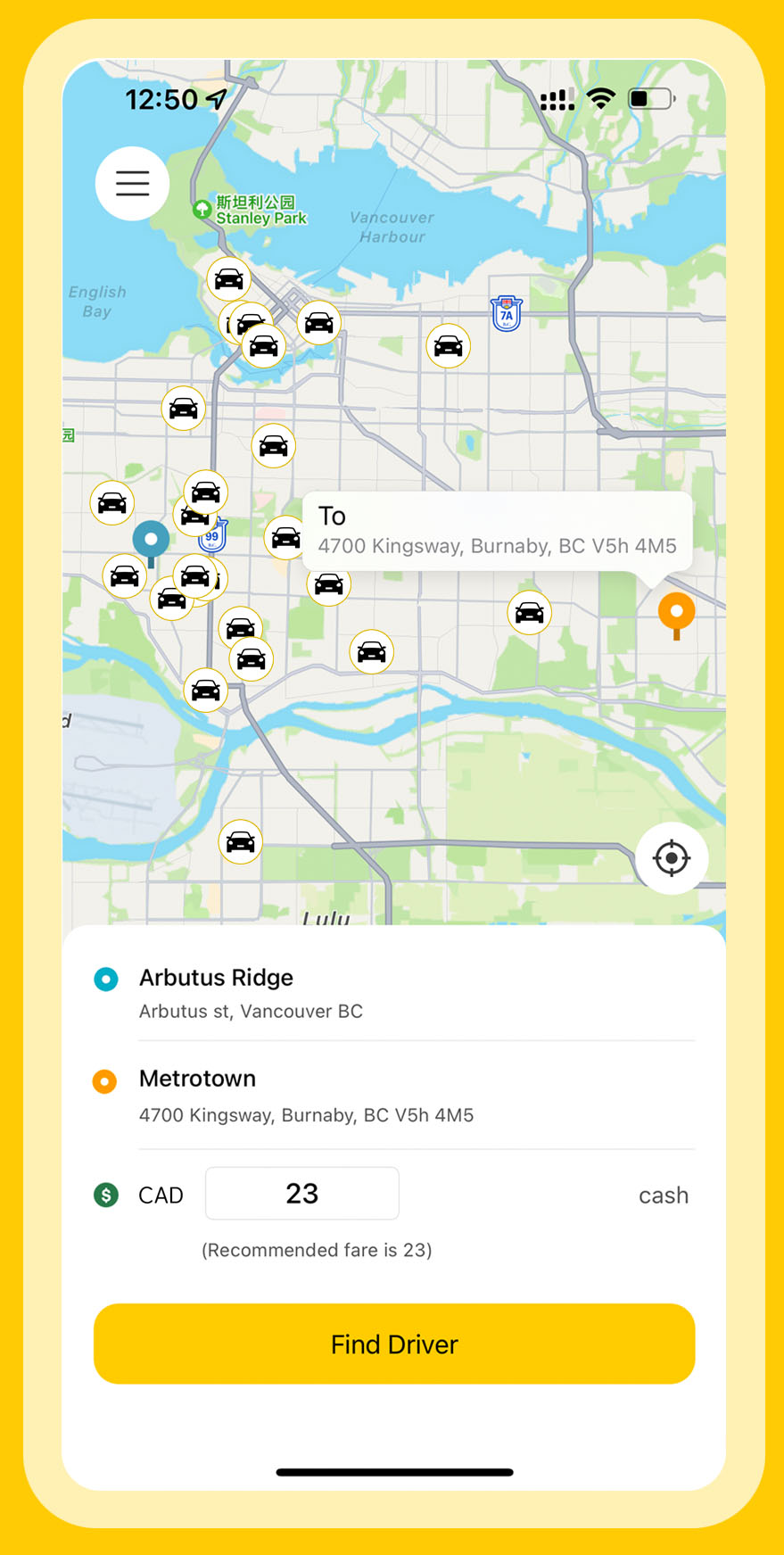Recenter map on current location
The height and width of the screenshot is (1555, 784).
[x=672, y=858]
